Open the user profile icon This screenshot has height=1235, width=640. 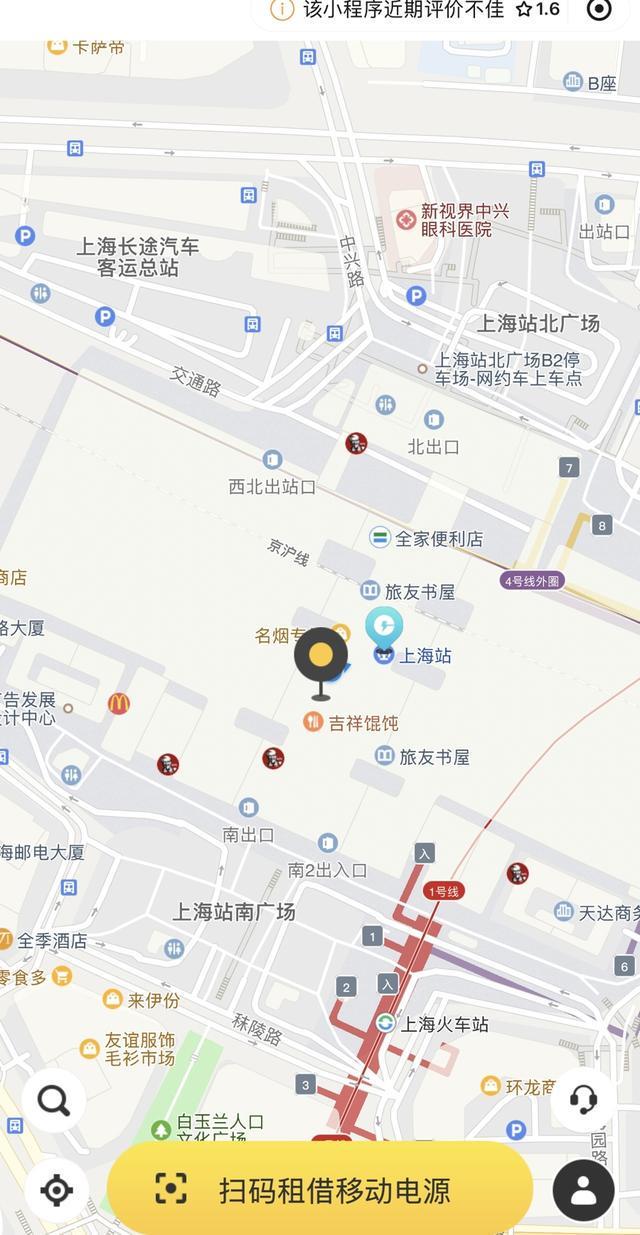pyautogui.click(x=583, y=1190)
